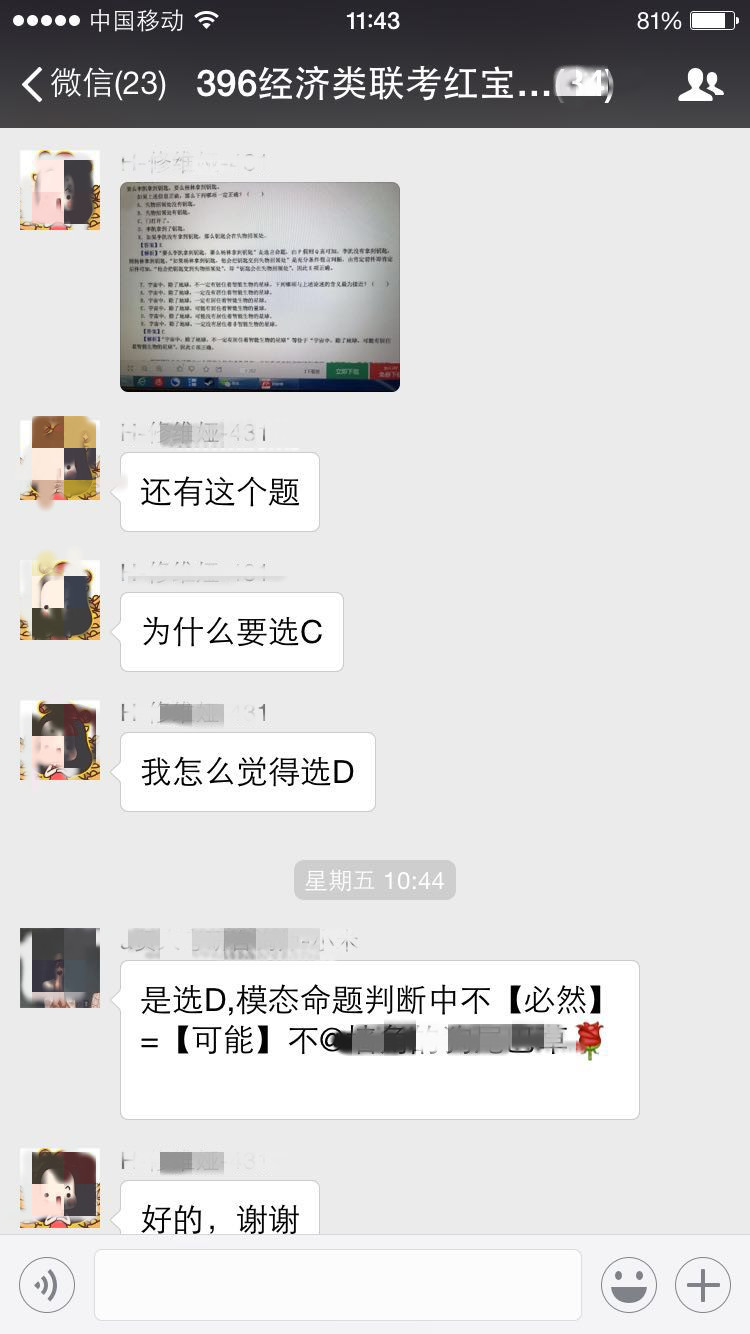This screenshot has width=750, height=1334.
Task: Open the emoji picker
Action: 628,1285
